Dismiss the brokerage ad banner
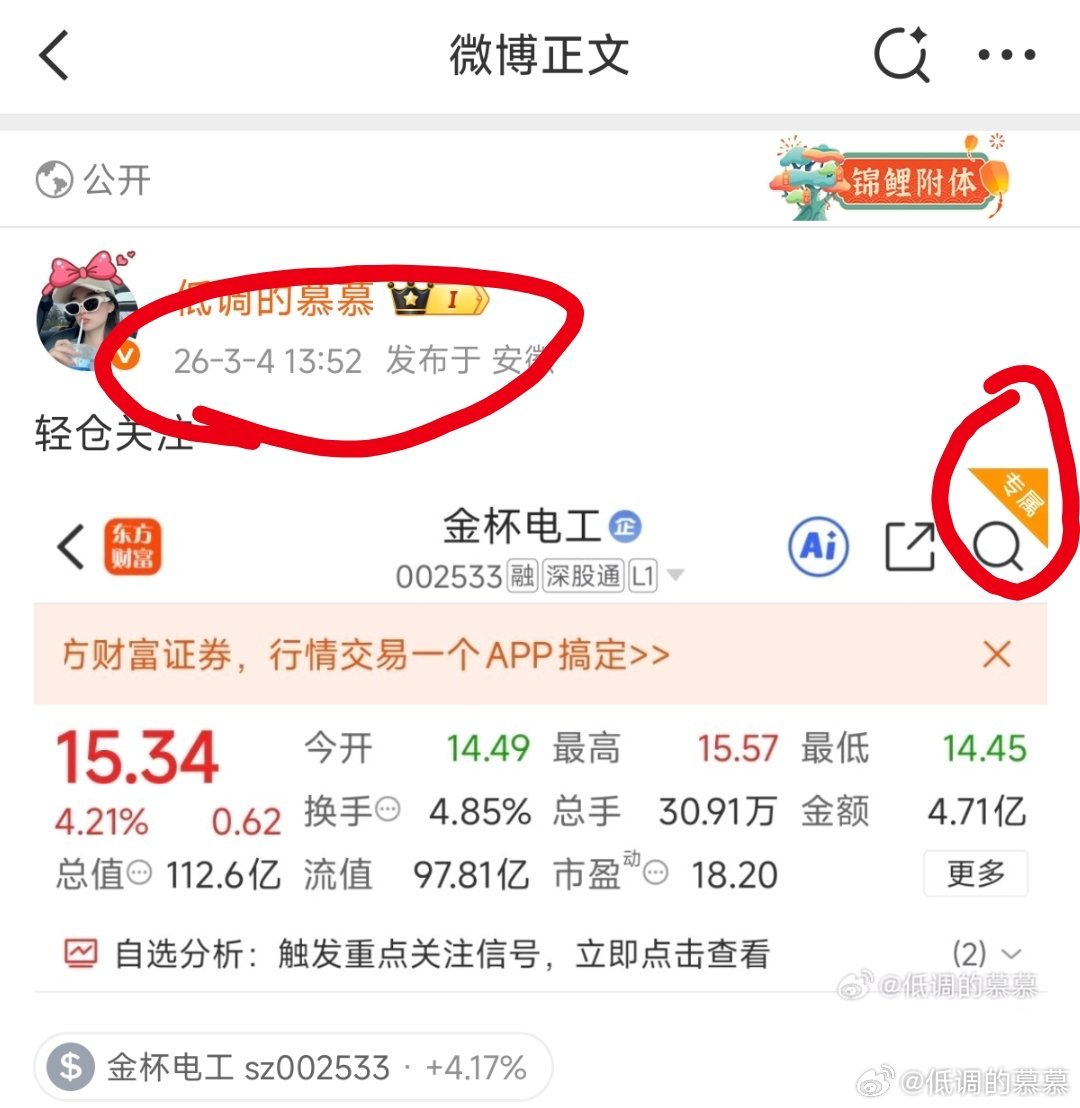Screen dimensions: 1080x1108 997,655
